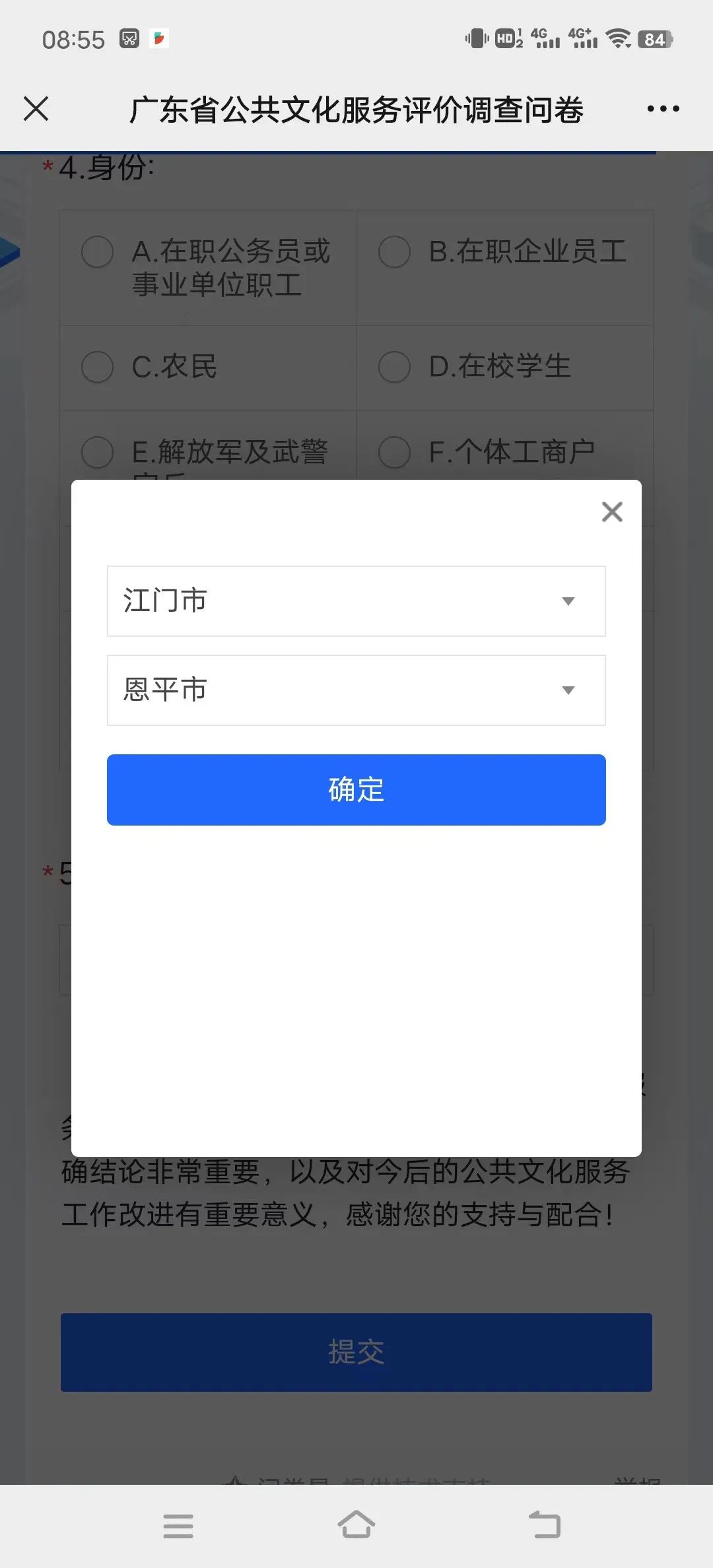The image size is (713, 1568).
Task: Close the questionnaire page with X
Action: [x=36, y=109]
